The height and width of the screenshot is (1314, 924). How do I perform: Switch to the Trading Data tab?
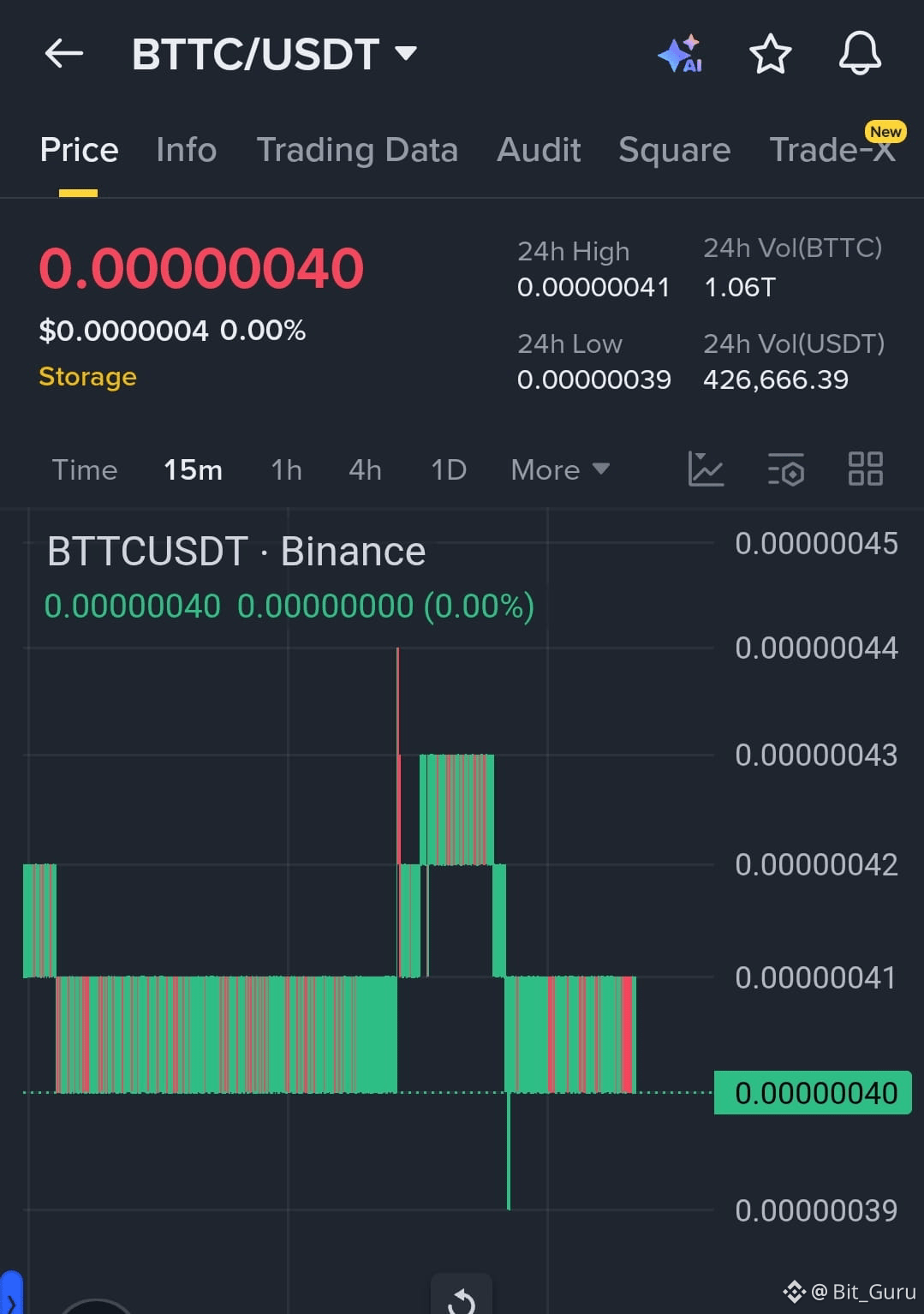[x=357, y=149]
